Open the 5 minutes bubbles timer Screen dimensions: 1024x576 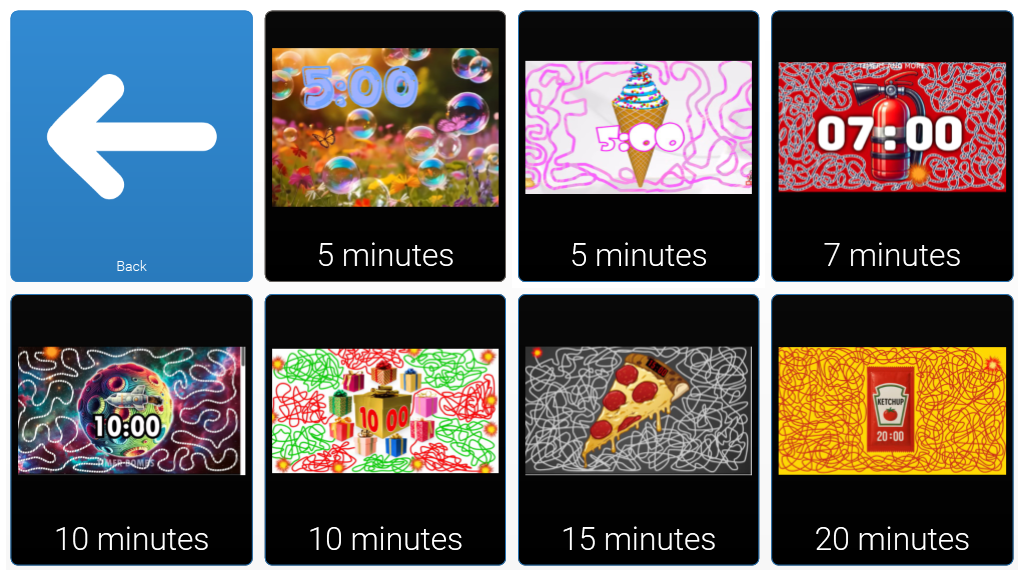(385, 146)
